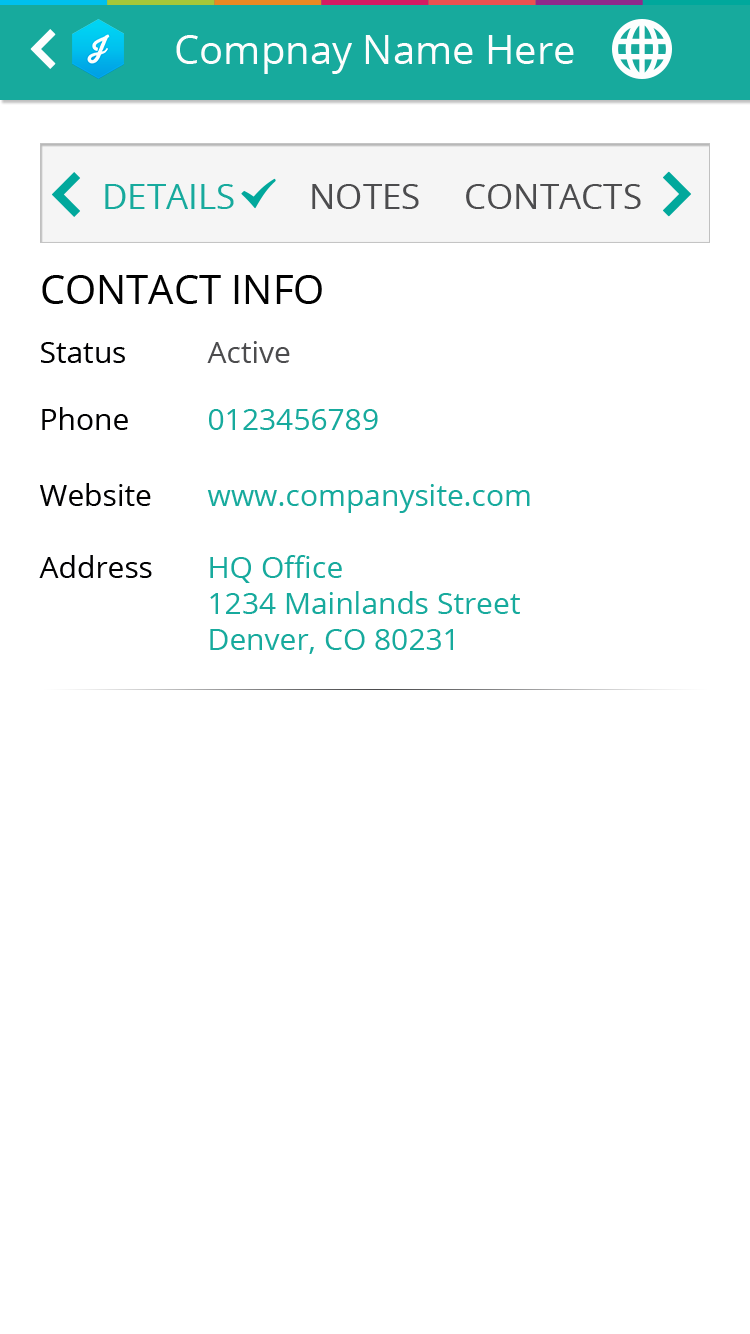Open www.companysite.com website link
This screenshot has width=750, height=1334.
(x=369, y=495)
